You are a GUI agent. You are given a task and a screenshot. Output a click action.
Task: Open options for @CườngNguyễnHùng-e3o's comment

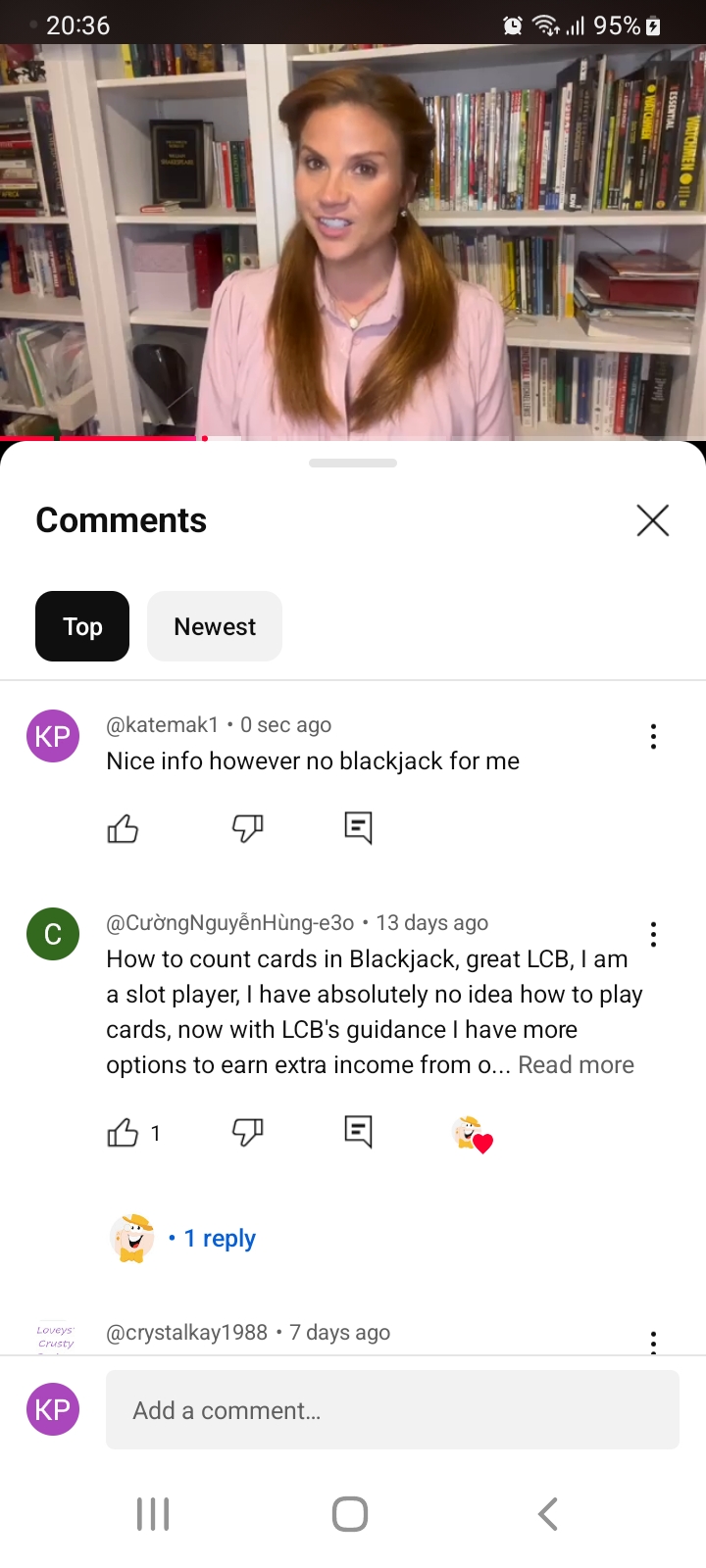[653, 935]
